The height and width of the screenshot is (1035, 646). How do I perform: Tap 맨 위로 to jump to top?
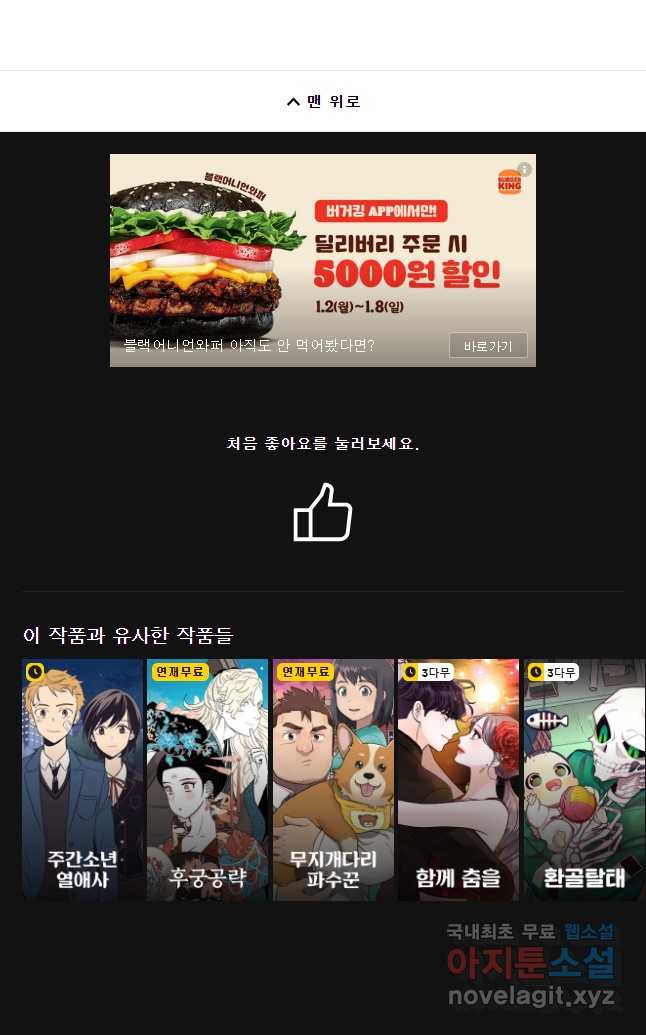click(x=323, y=101)
